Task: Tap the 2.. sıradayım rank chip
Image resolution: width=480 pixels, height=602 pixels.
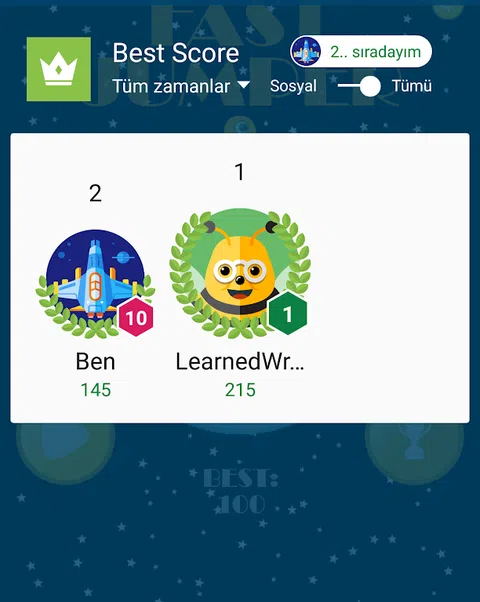Action: coord(361,51)
